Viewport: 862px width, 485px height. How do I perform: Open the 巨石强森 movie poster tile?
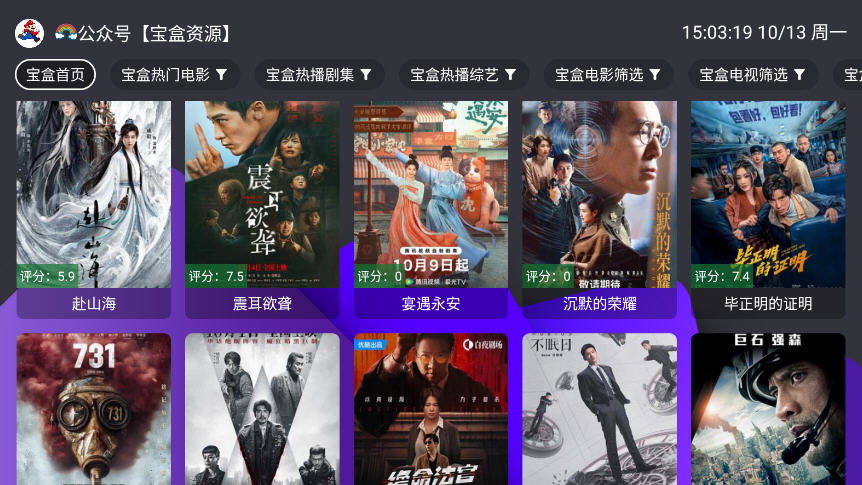coord(767,410)
